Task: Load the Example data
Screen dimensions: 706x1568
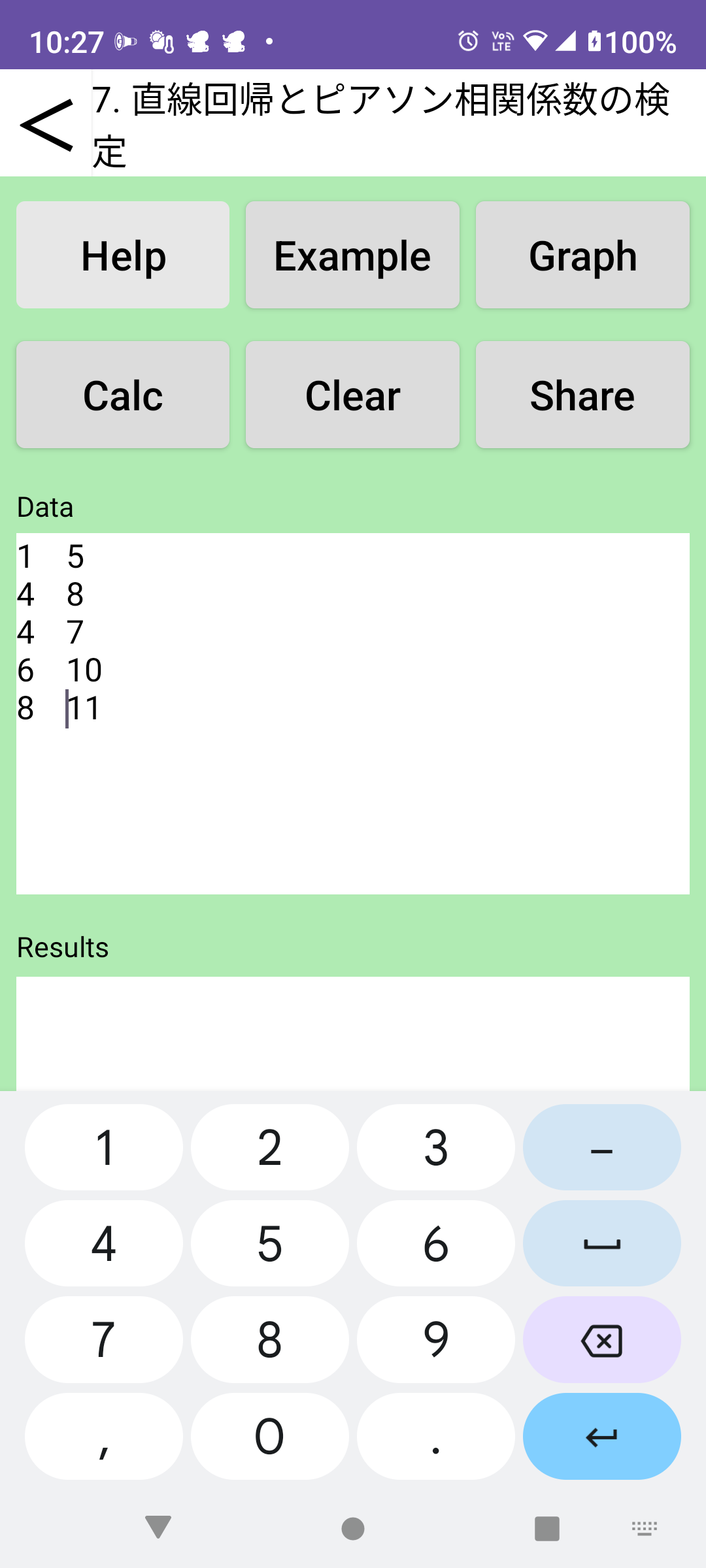Action: pos(352,255)
